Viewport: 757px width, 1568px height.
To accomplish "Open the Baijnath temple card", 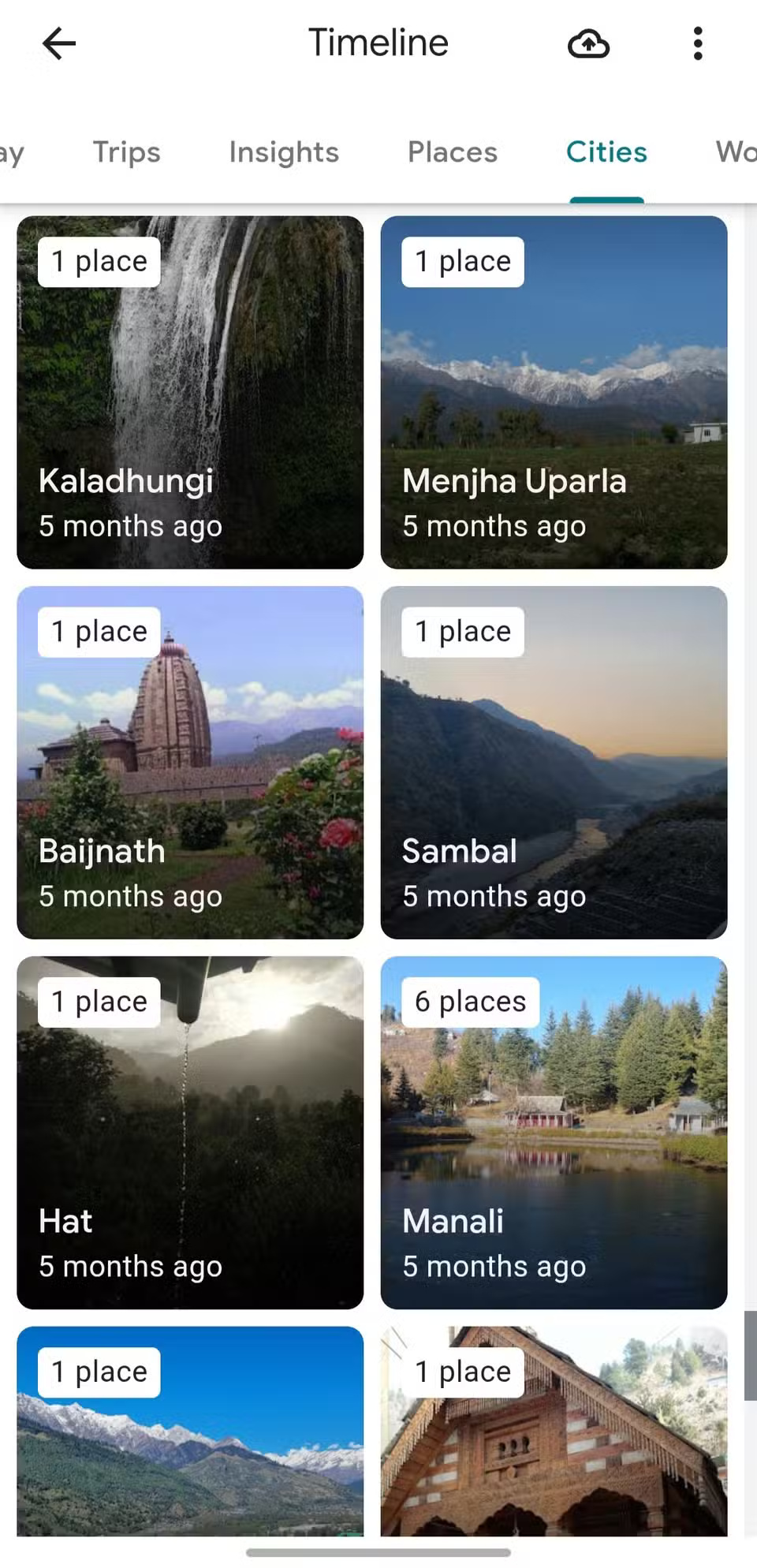I will coord(189,761).
